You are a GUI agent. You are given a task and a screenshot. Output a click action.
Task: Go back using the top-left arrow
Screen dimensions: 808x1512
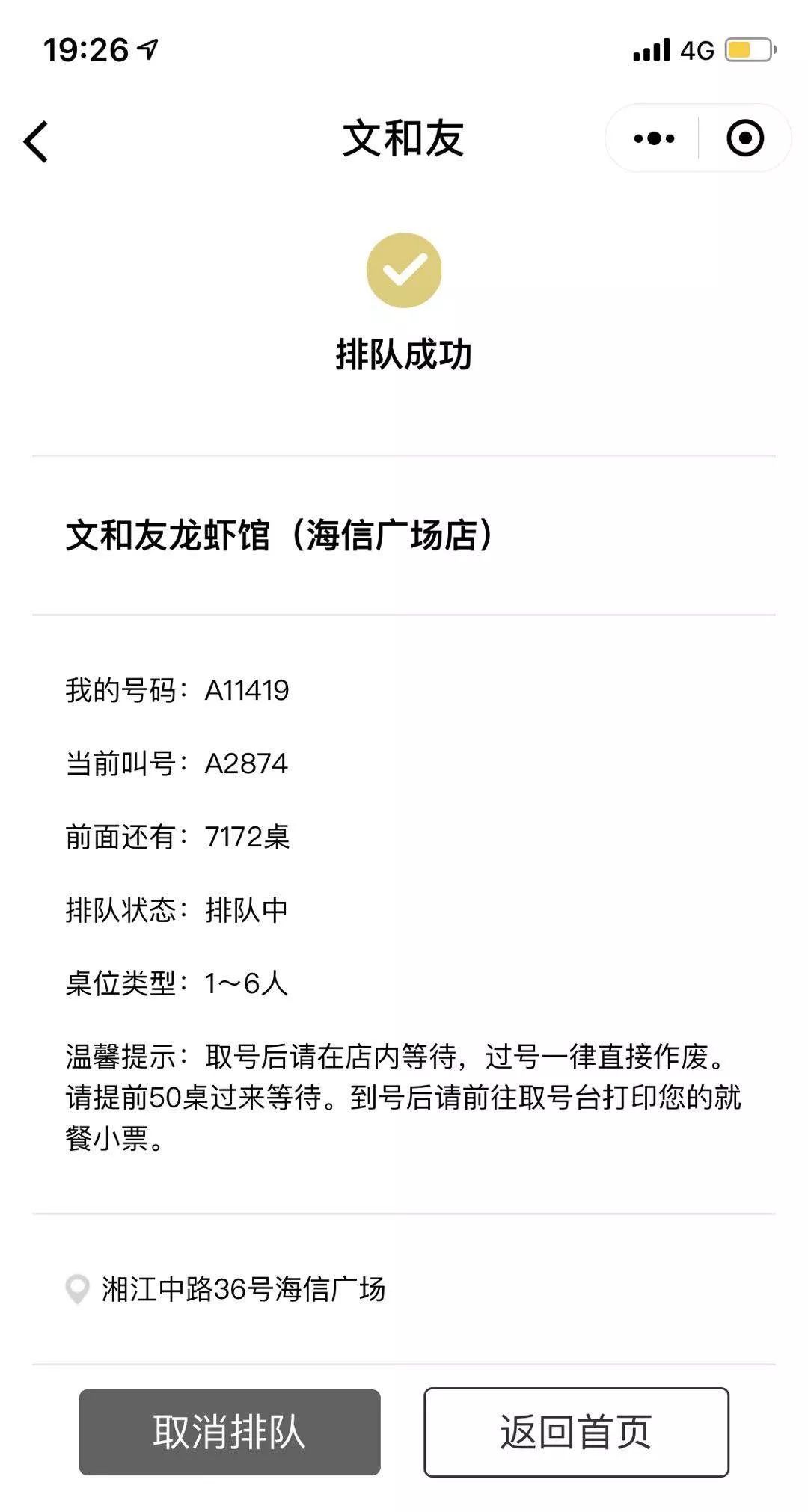36,141
